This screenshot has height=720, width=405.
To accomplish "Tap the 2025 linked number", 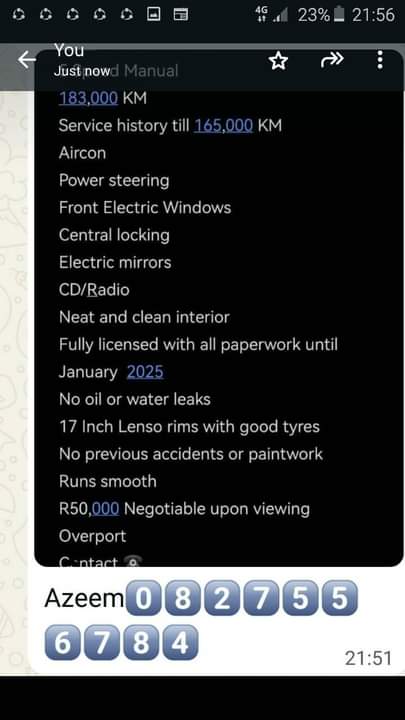I will click(x=145, y=372).
